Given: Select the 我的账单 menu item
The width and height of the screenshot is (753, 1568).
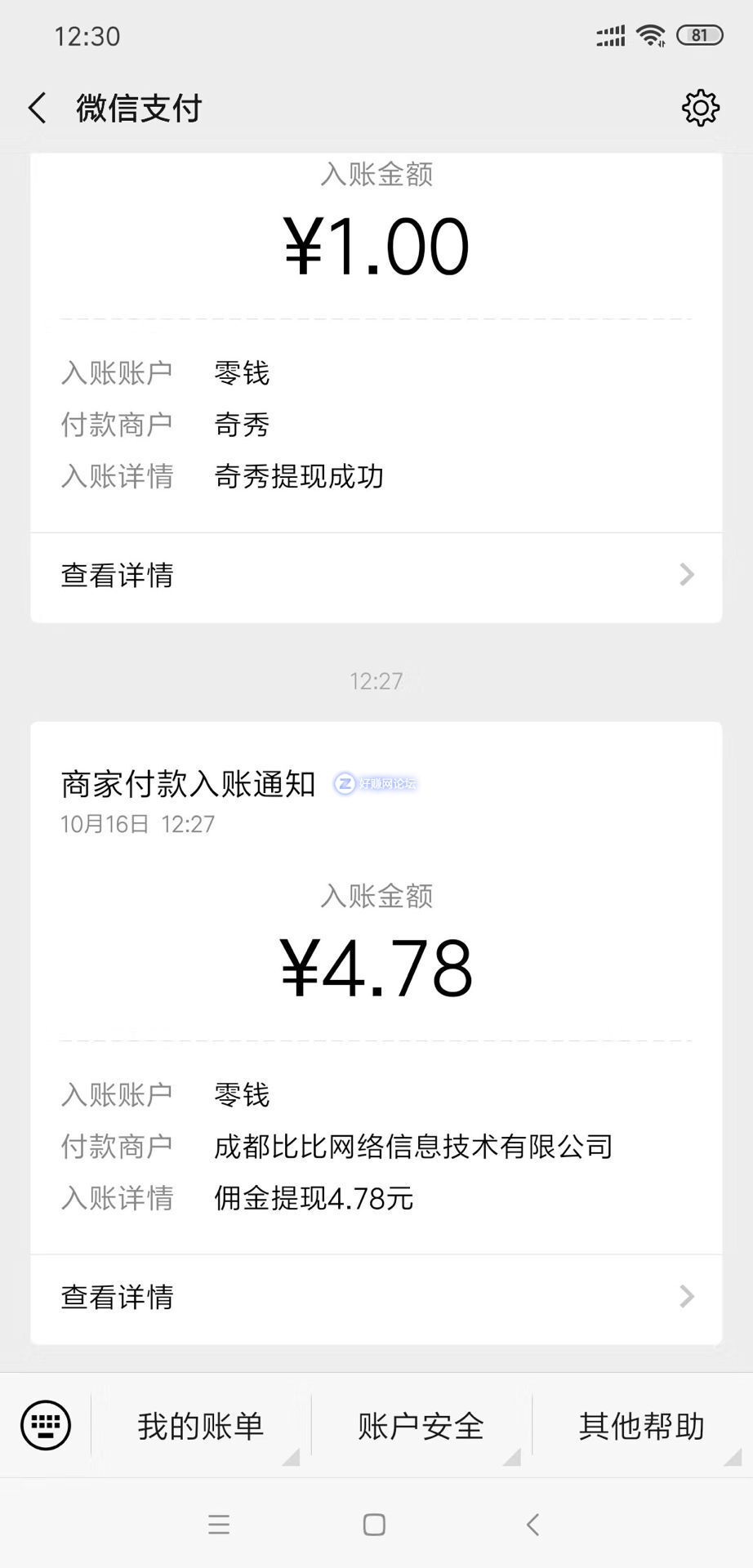Looking at the screenshot, I should 198,1424.
